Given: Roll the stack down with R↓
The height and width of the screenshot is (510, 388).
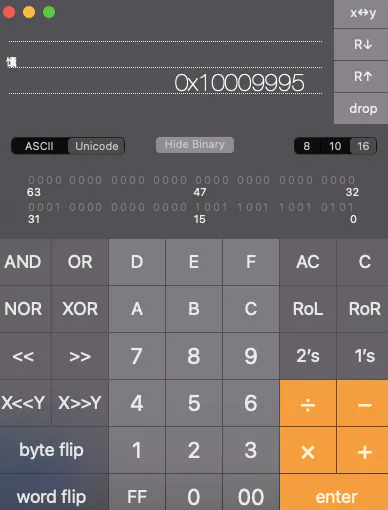Looking at the screenshot, I should (x=361, y=44).
